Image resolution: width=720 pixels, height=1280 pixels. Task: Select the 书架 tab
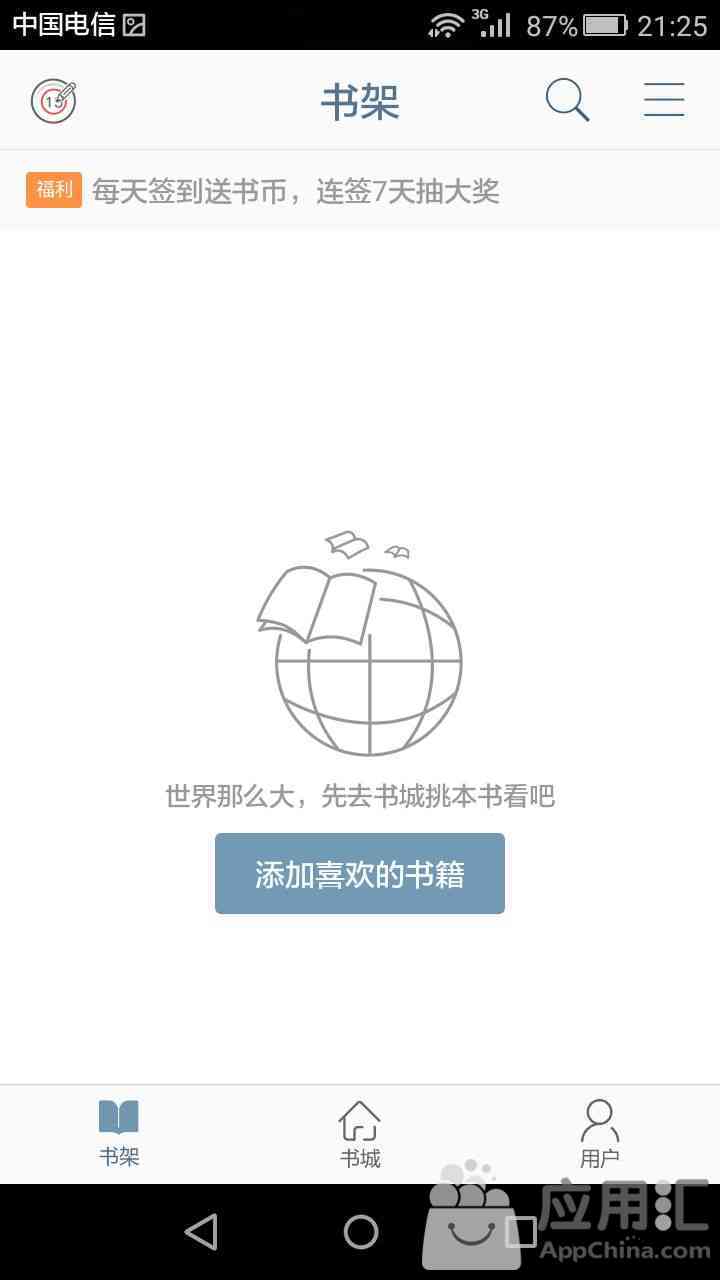coord(119,1135)
